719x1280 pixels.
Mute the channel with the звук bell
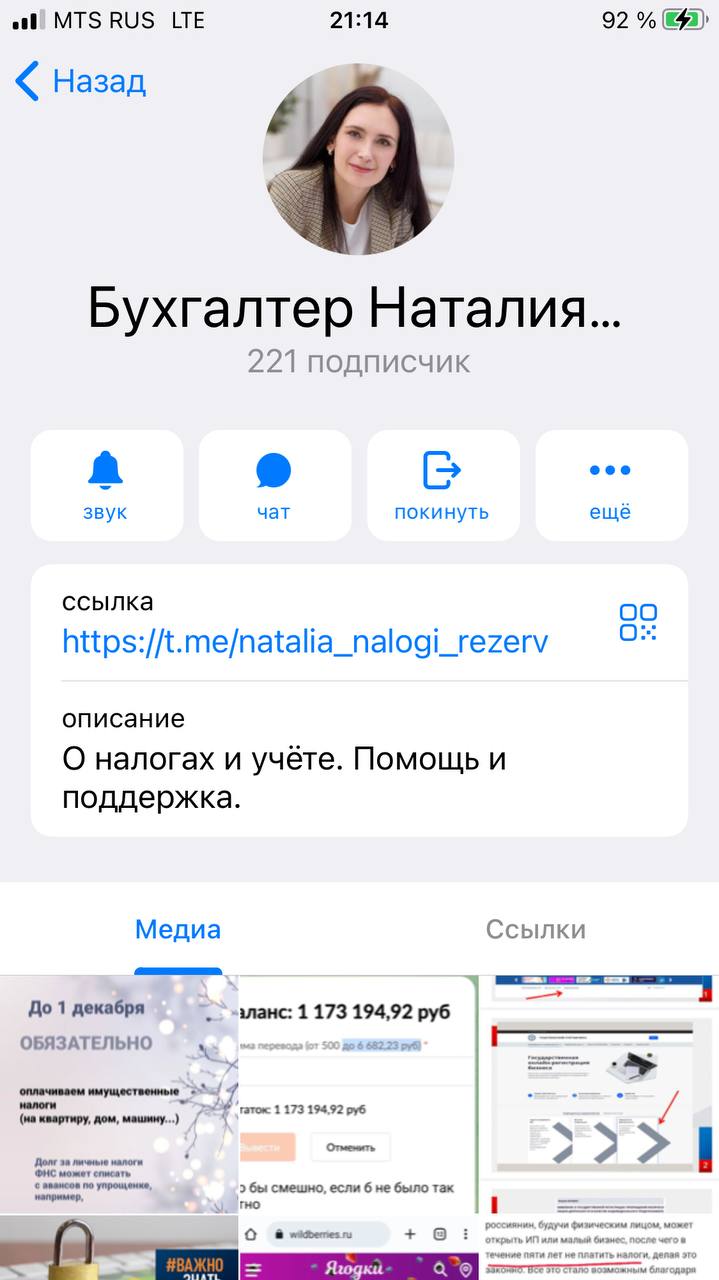[106, 485]
